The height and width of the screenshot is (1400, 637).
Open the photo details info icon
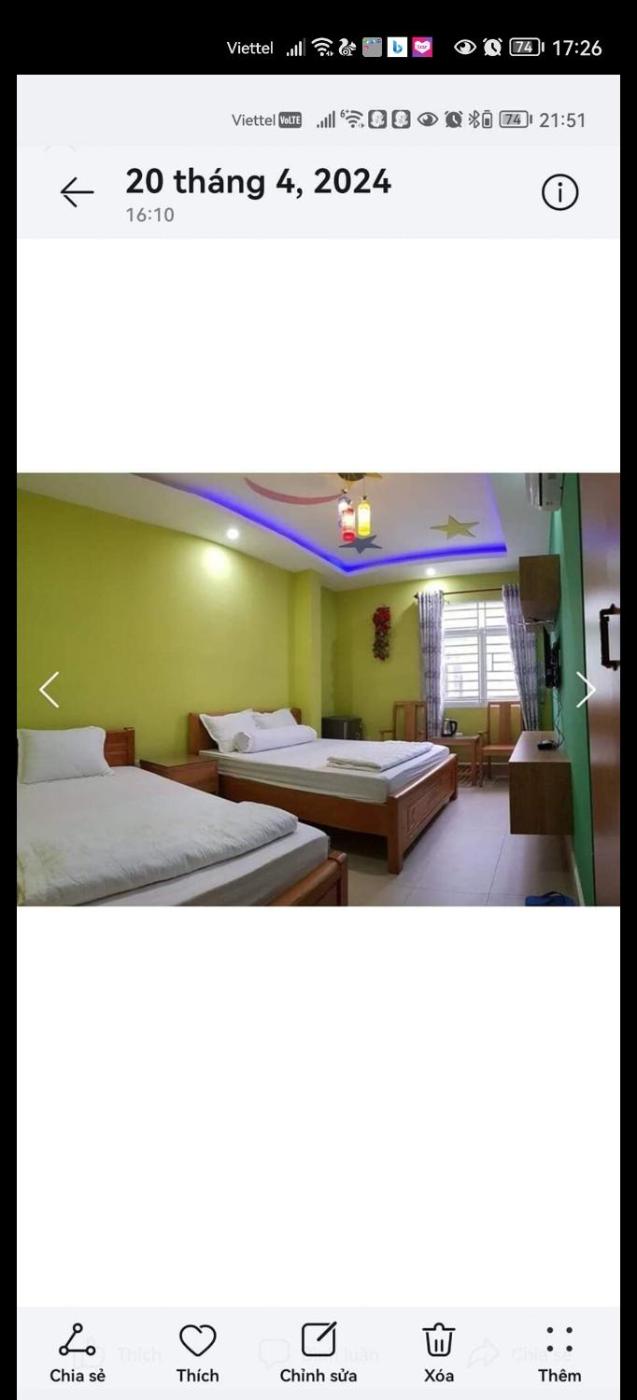(x=560, y=192)
